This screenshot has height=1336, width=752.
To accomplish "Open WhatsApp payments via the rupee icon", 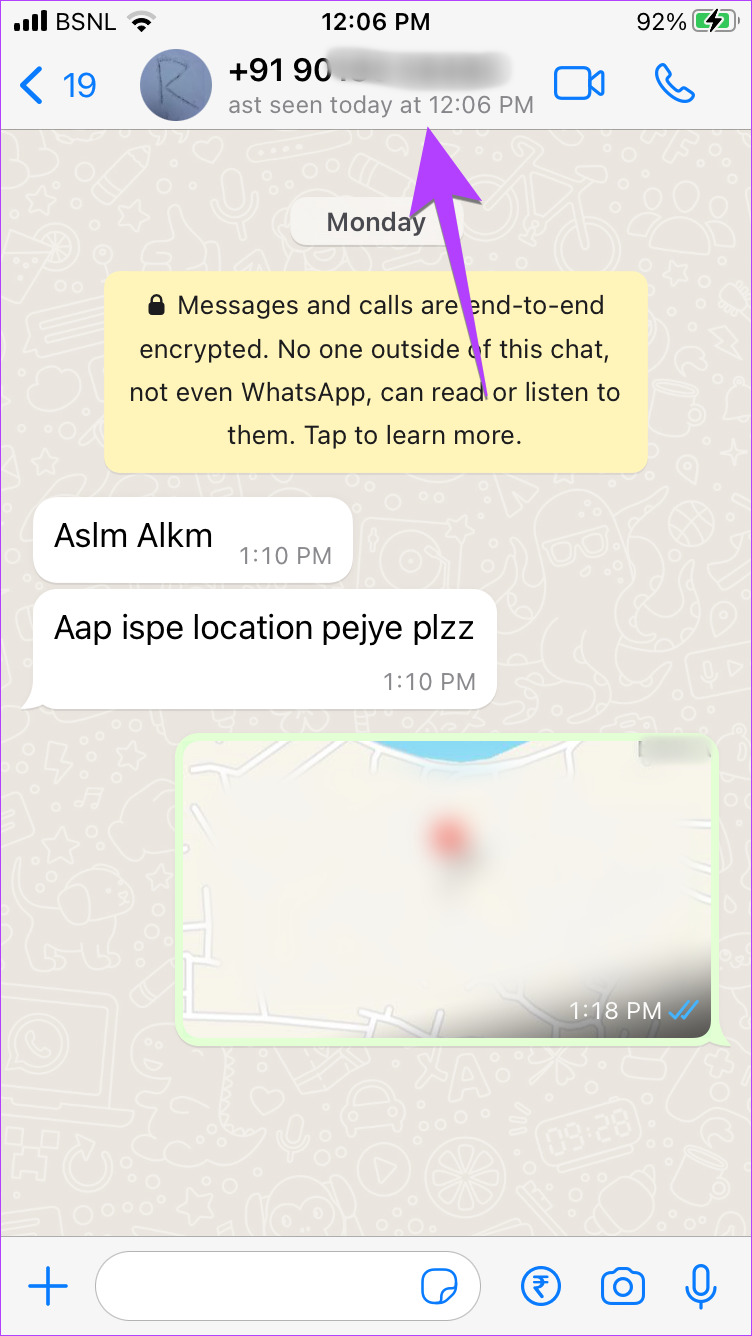I will (x=541, y=1286).
